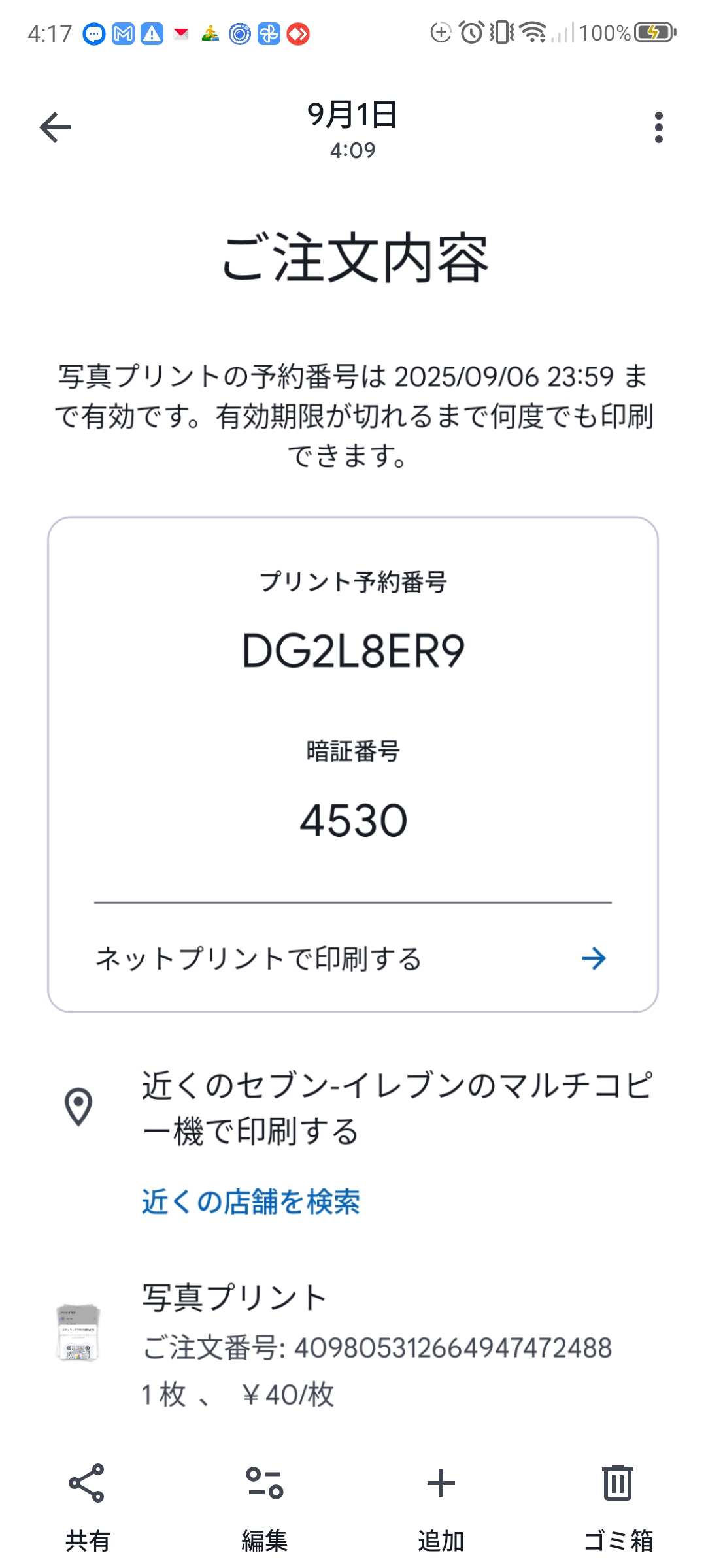Tap the 9月1日 date header
Image resolution: width=706 pixels, height=1568 pixels.
(353, 118)
